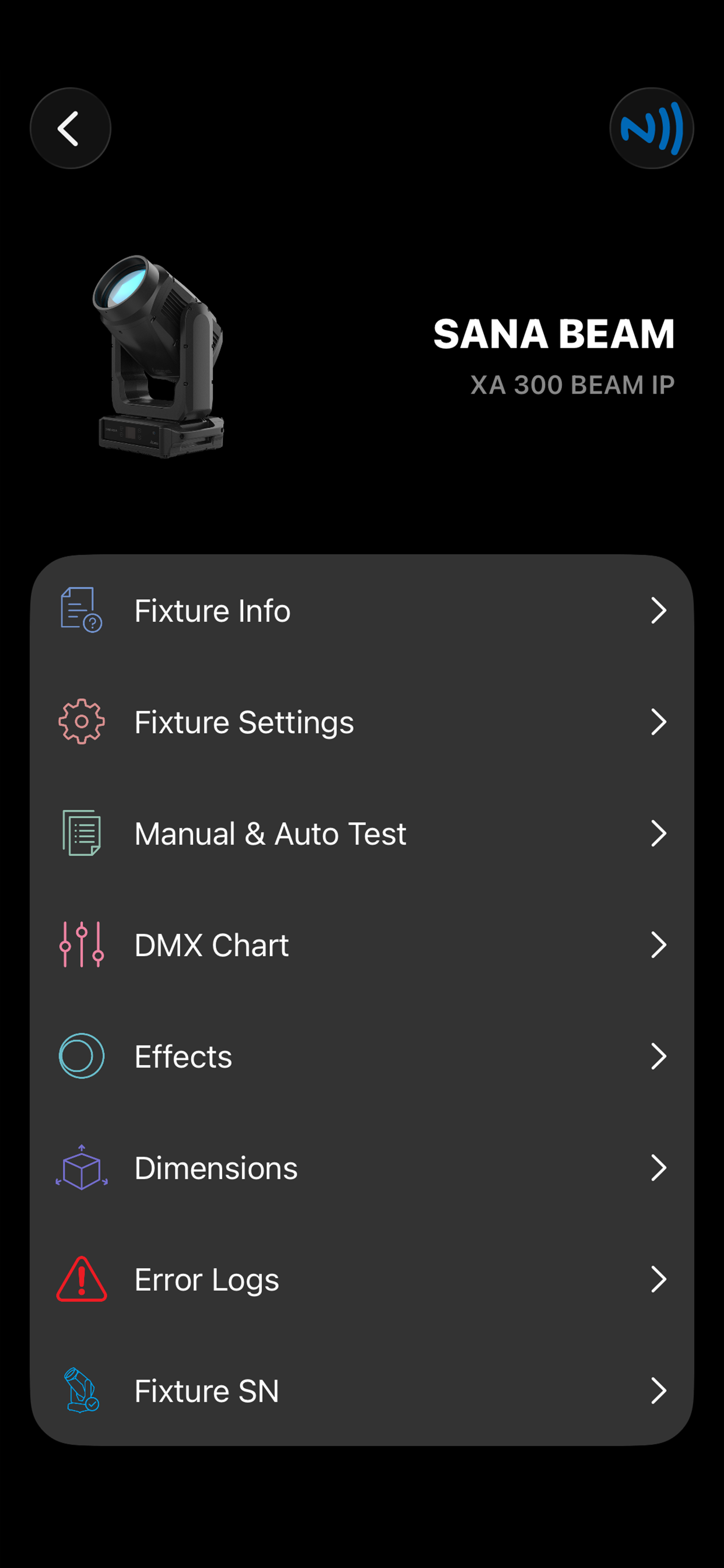Image resolution: width=724 pixels, height=1568 pixels.
Task: Open Fixture SN
Action: point(362,1391)
